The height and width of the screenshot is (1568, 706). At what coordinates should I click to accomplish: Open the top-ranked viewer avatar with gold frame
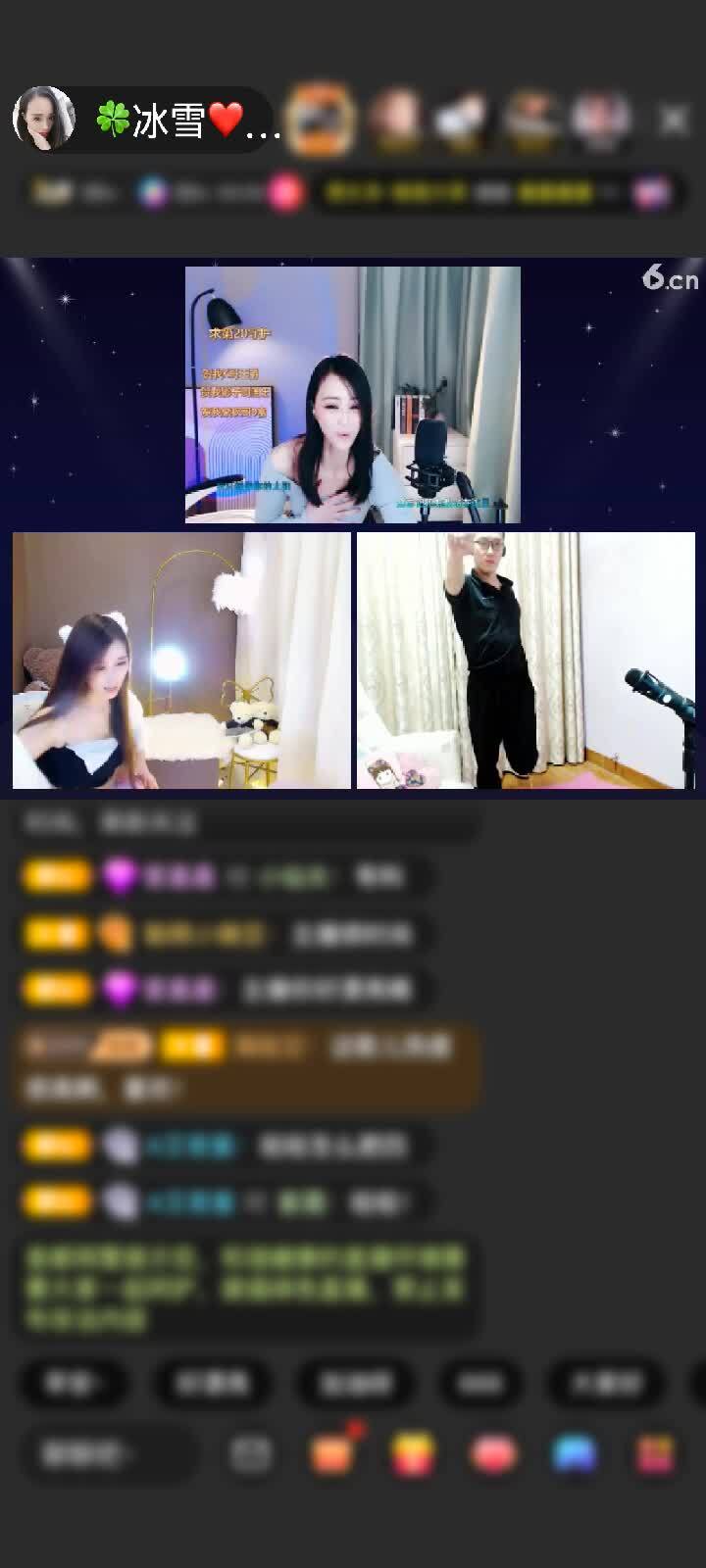click(320, 120)
